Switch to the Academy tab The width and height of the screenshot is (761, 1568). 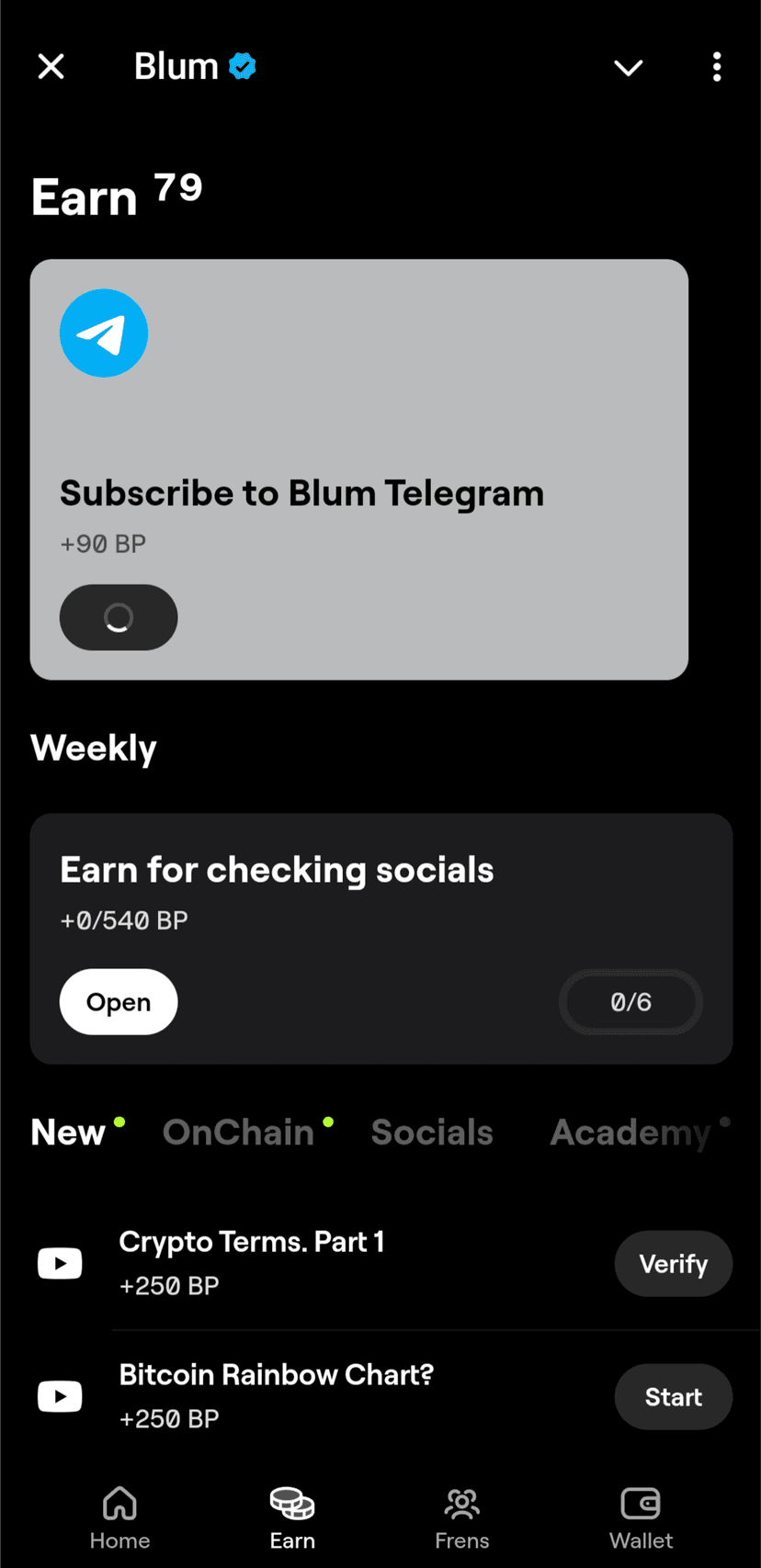coord(630,1133)
